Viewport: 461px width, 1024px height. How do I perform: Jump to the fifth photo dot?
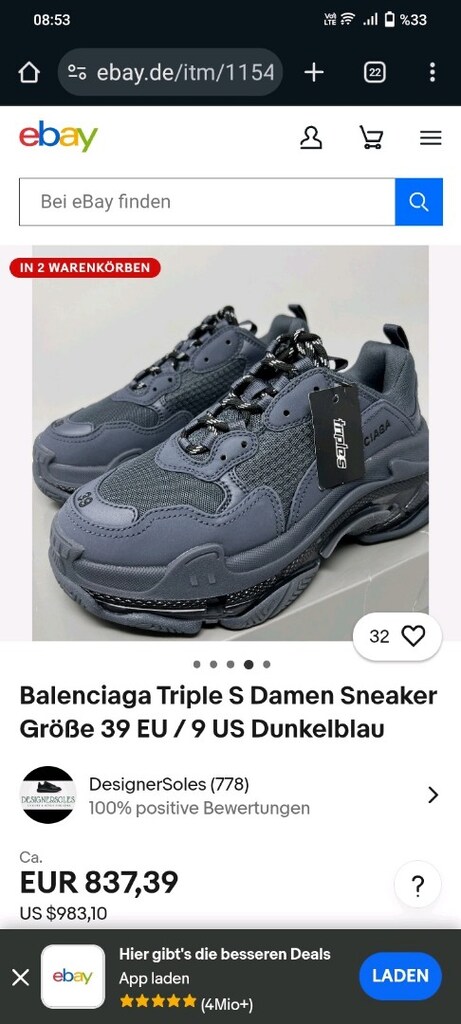(266, 664)
